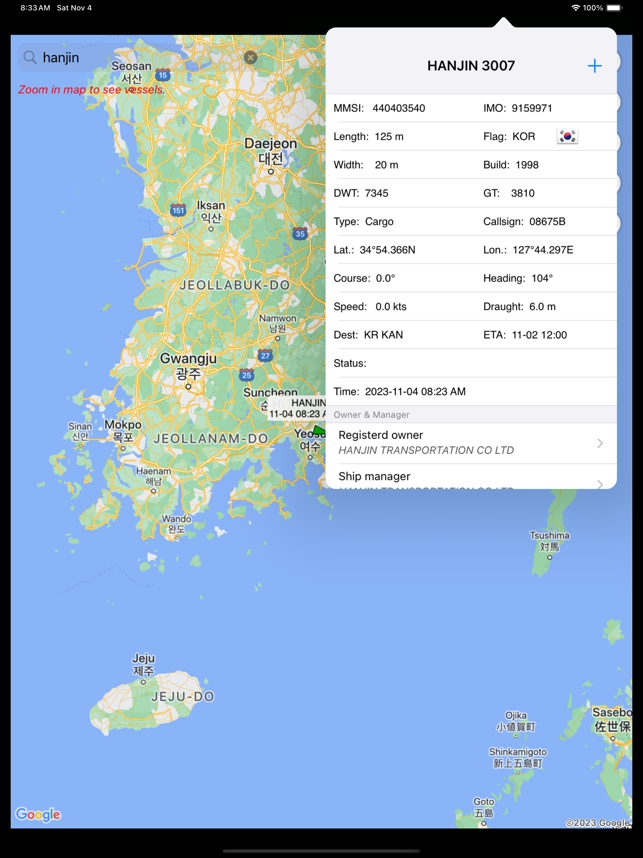Open the Ship manager row
This screenshot has height=858, width=643.
[470, 478]
